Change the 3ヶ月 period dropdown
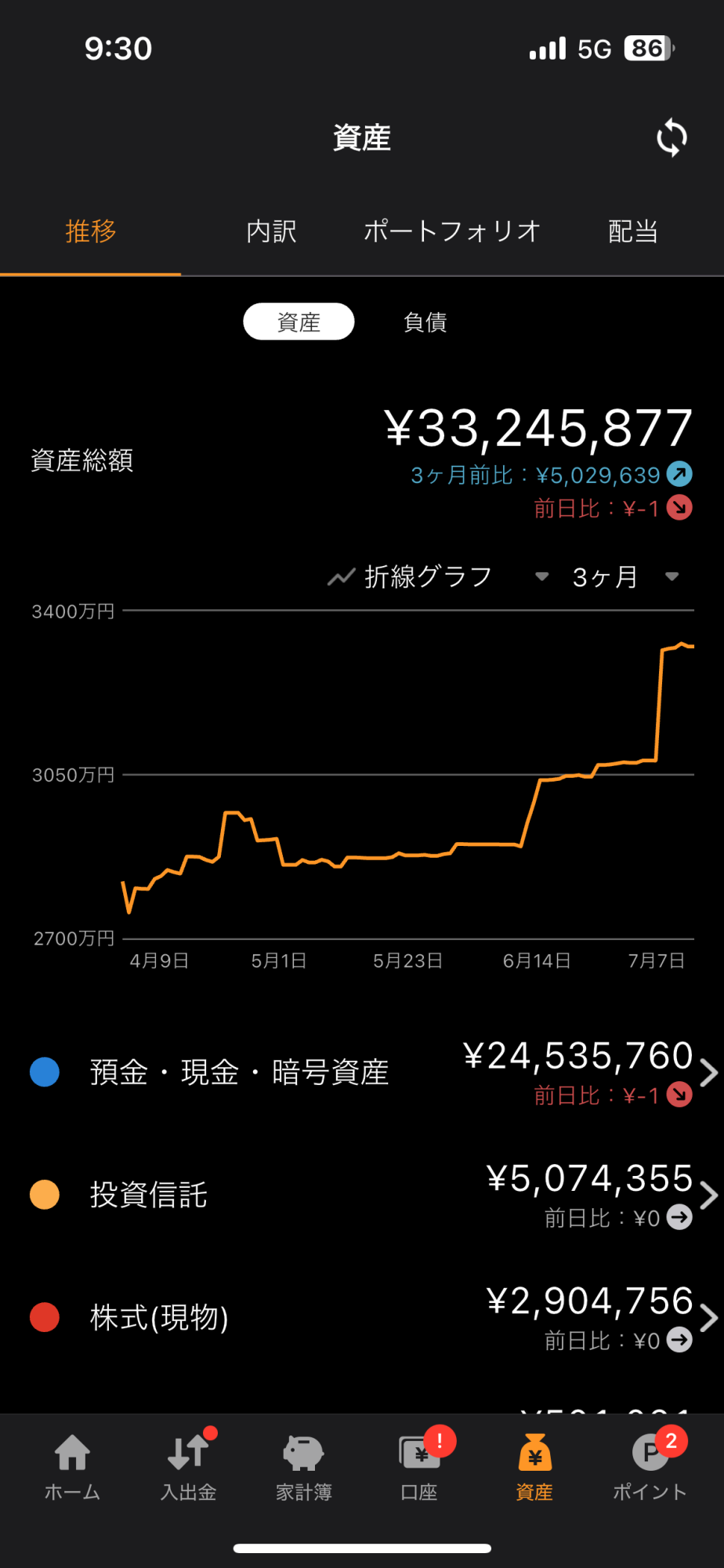Image resolution: width=724 pixels, height=1568 pixels. [x=624, y=577]
